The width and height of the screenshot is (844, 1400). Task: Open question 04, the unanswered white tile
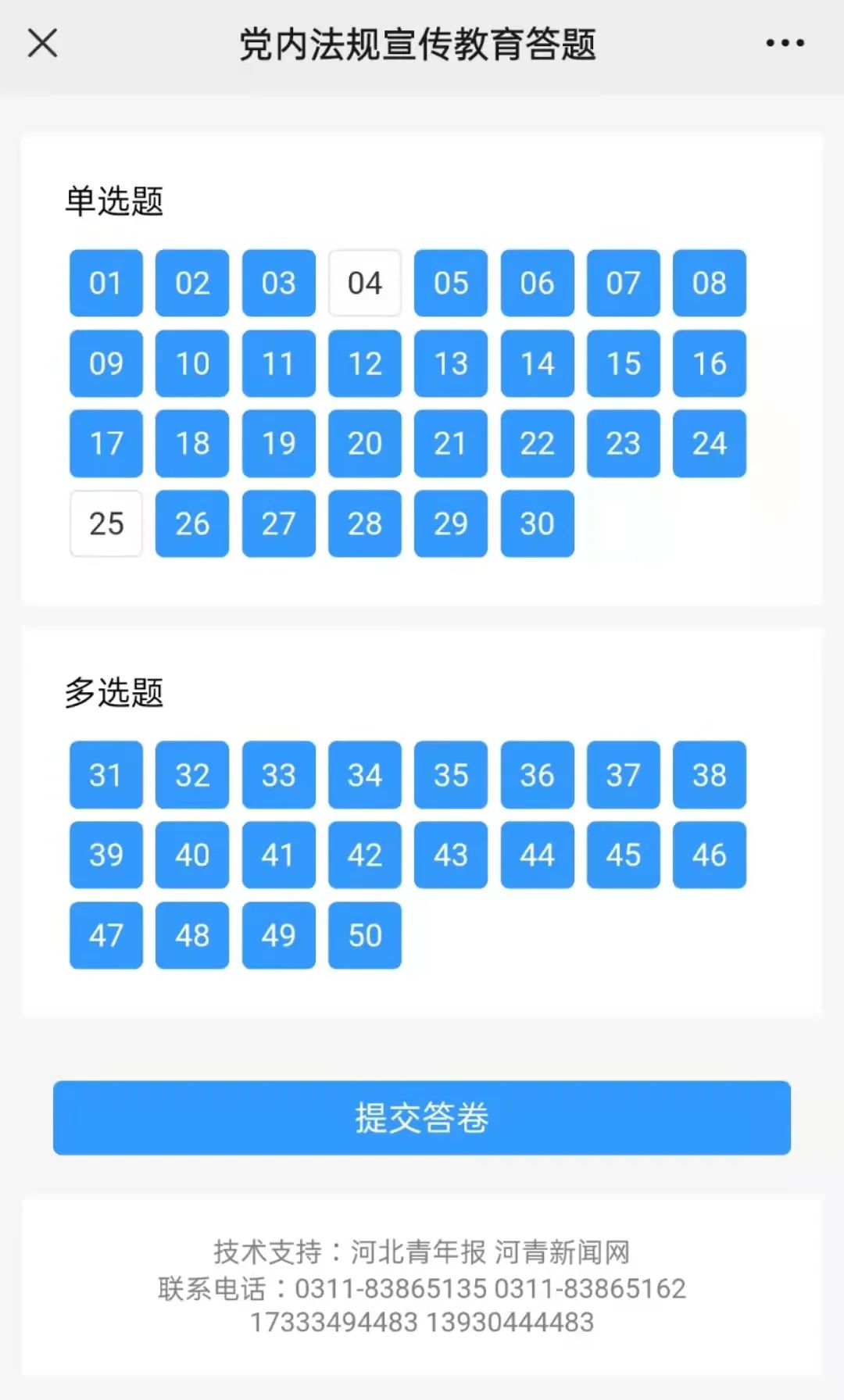coord(364,284)
